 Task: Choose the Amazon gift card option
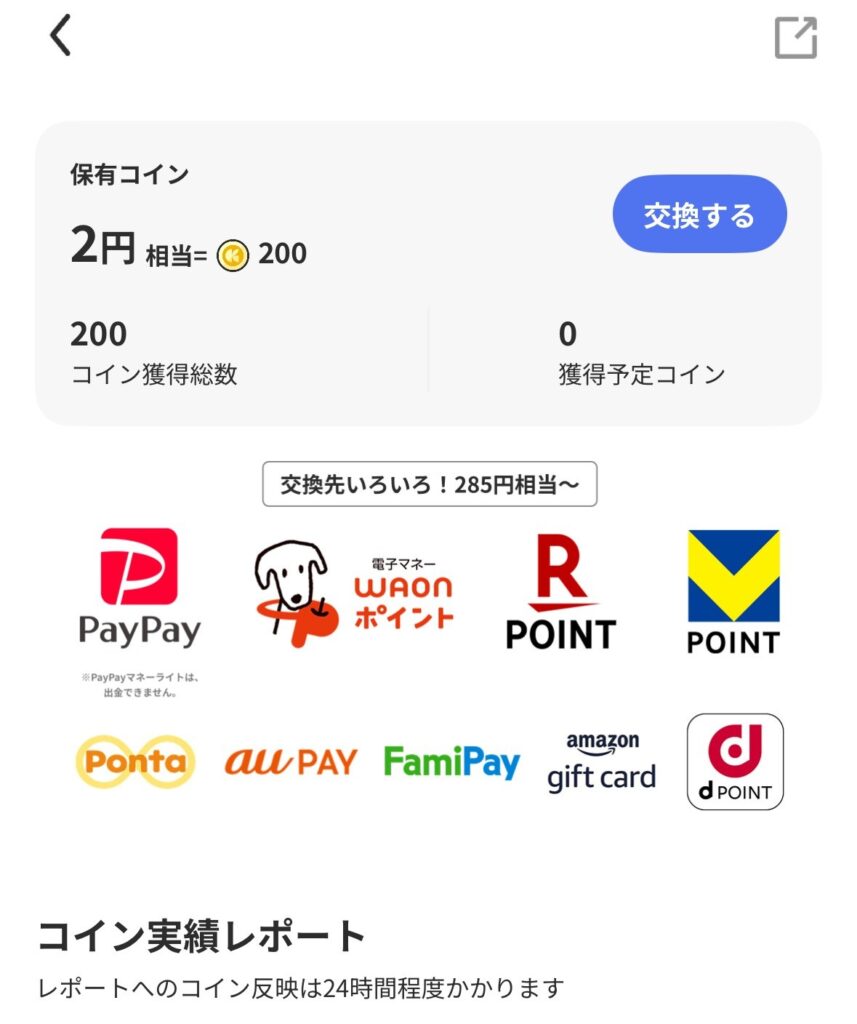point(603,760)
